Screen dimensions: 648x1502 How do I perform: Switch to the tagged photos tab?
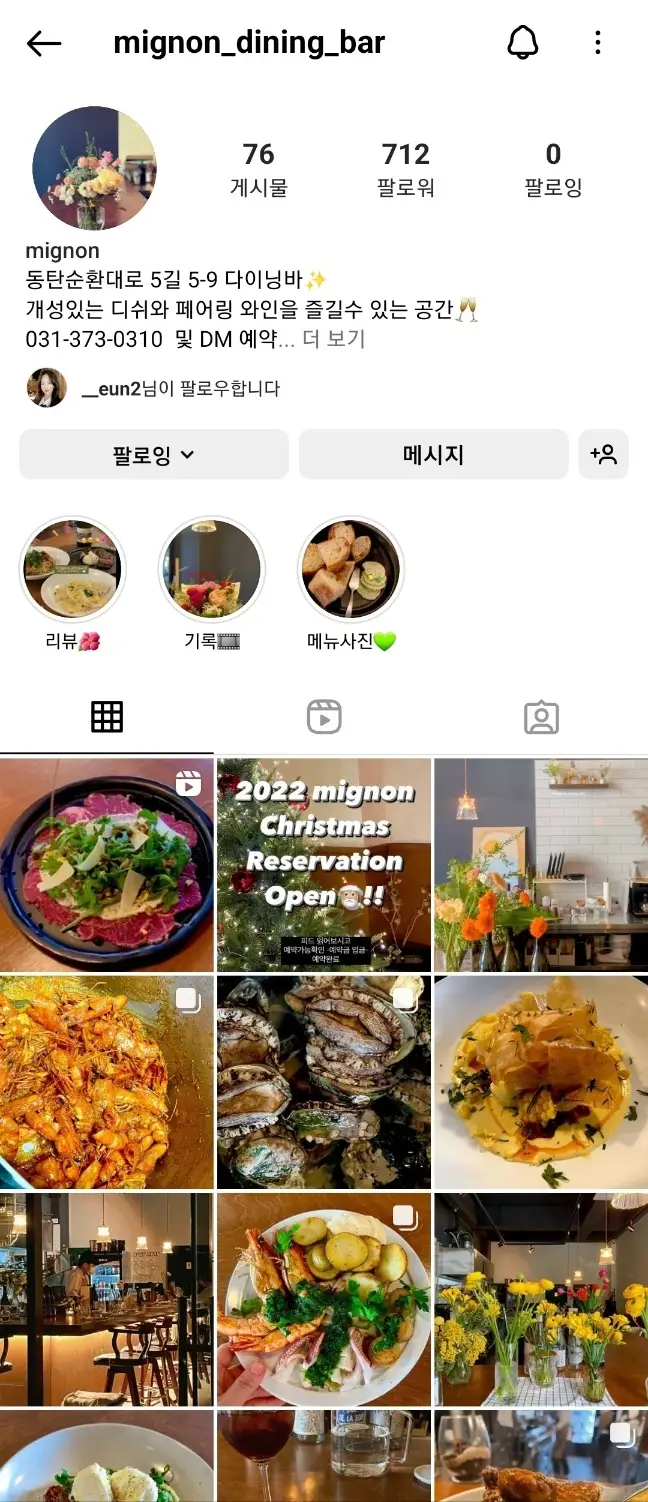[541, 717]
